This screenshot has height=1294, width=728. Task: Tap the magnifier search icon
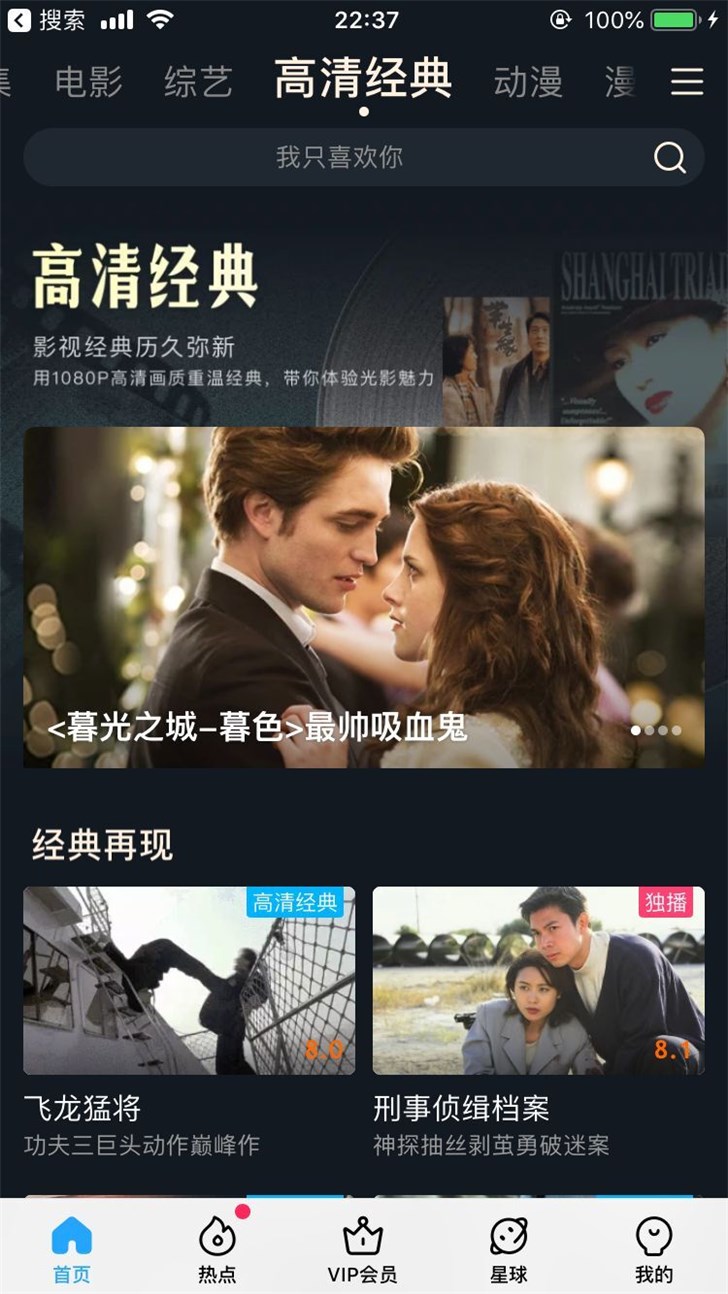click(x=669, y=157)
